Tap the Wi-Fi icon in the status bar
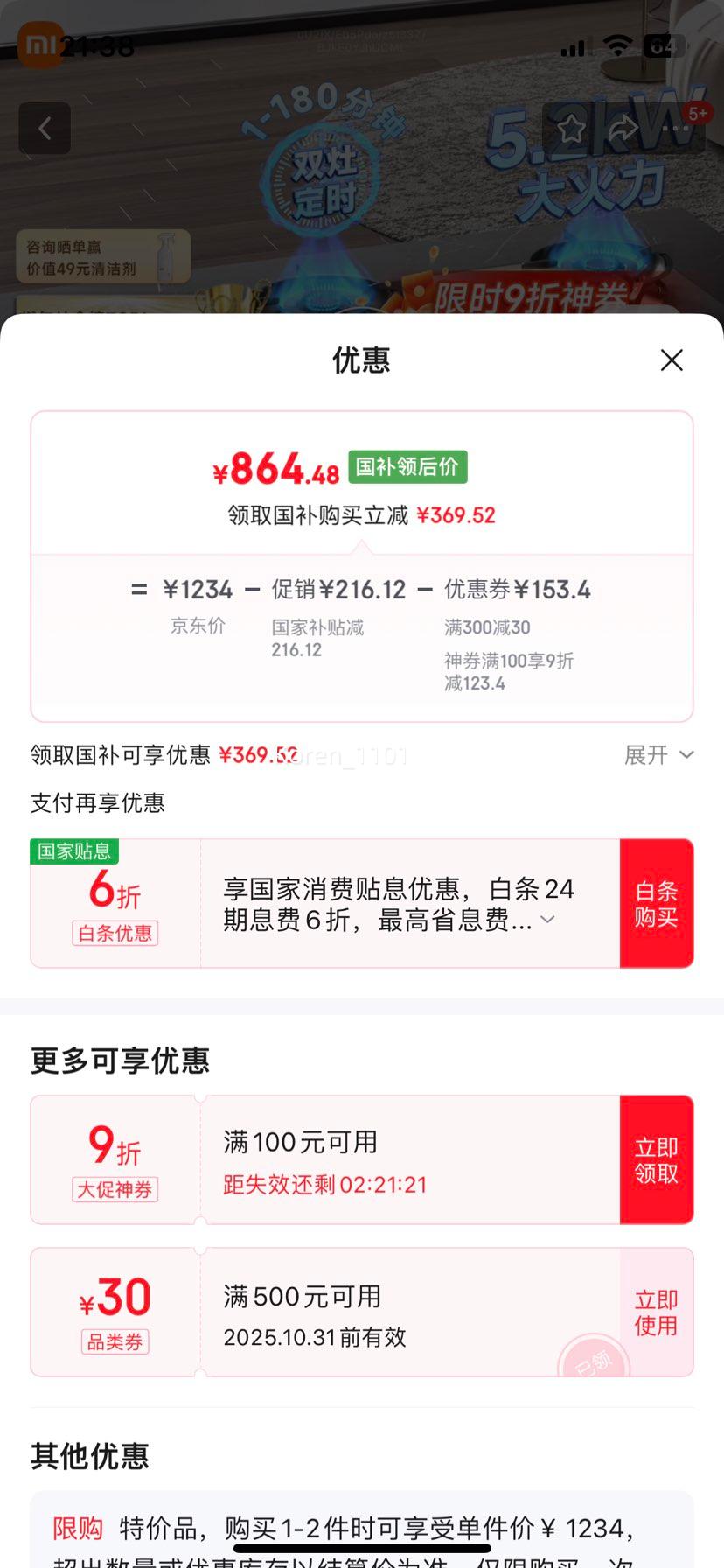724x1568 pixels. click(619, 45)
